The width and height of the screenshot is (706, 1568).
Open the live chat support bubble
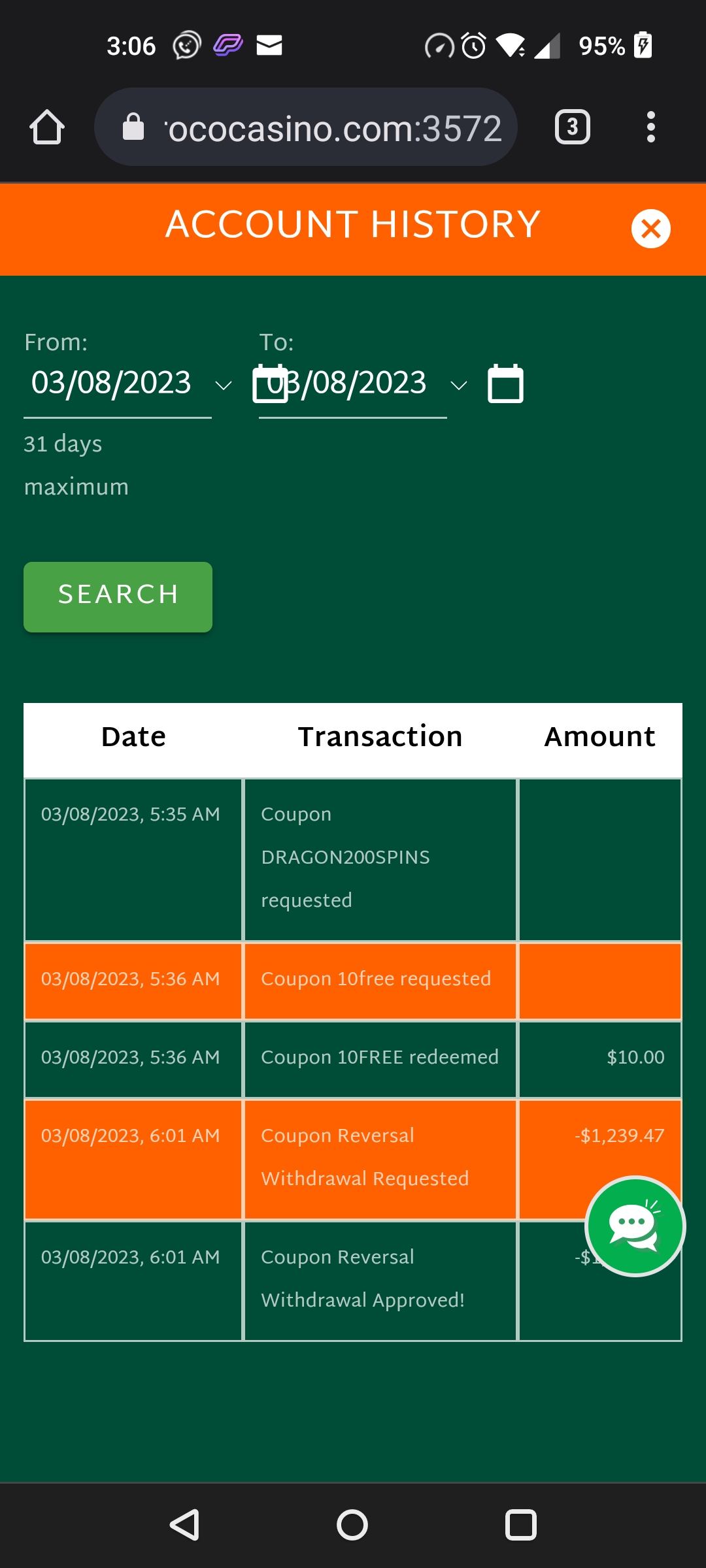[x=635, y=1226]
